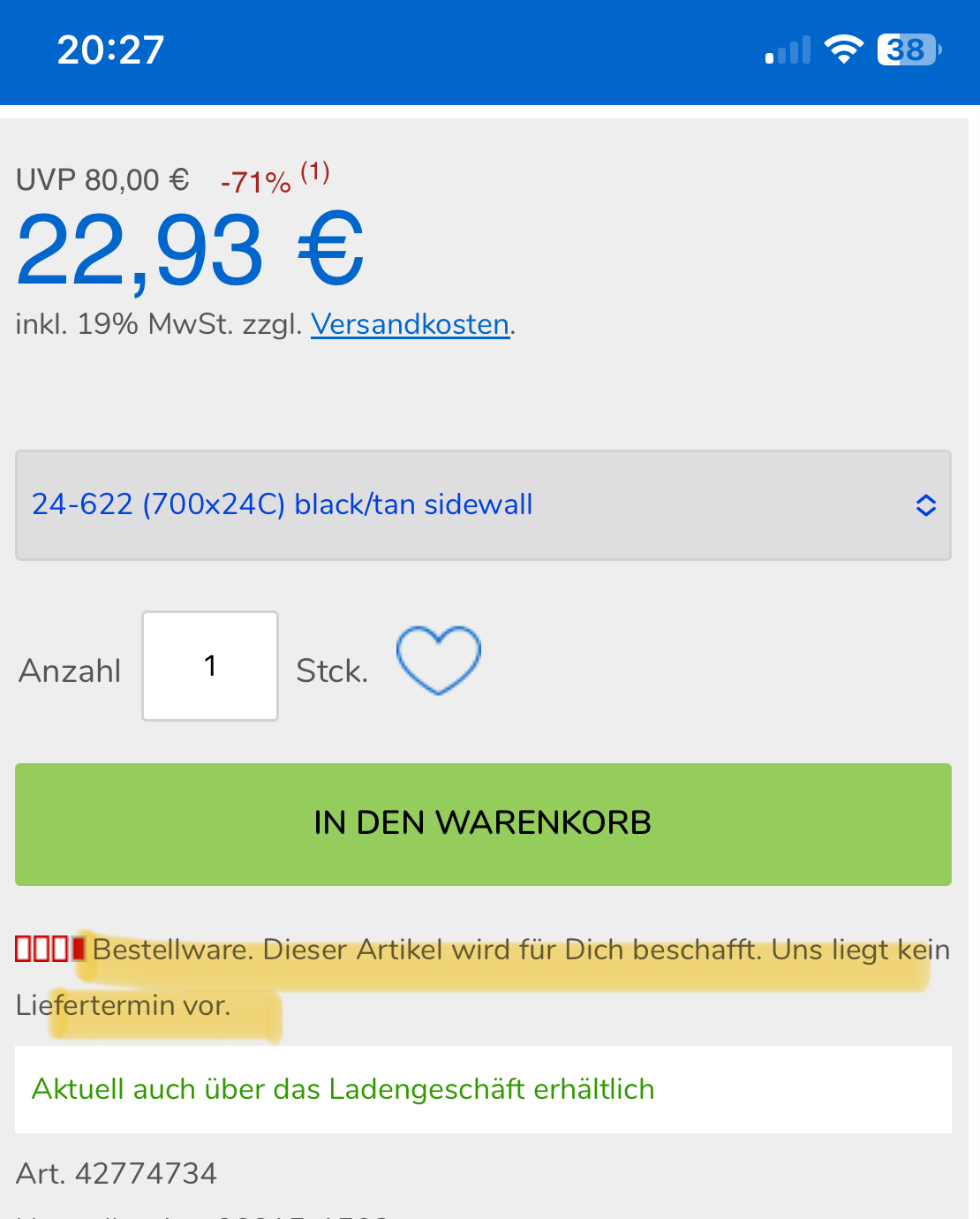Open the Versandkosten link

pos(410,325)
